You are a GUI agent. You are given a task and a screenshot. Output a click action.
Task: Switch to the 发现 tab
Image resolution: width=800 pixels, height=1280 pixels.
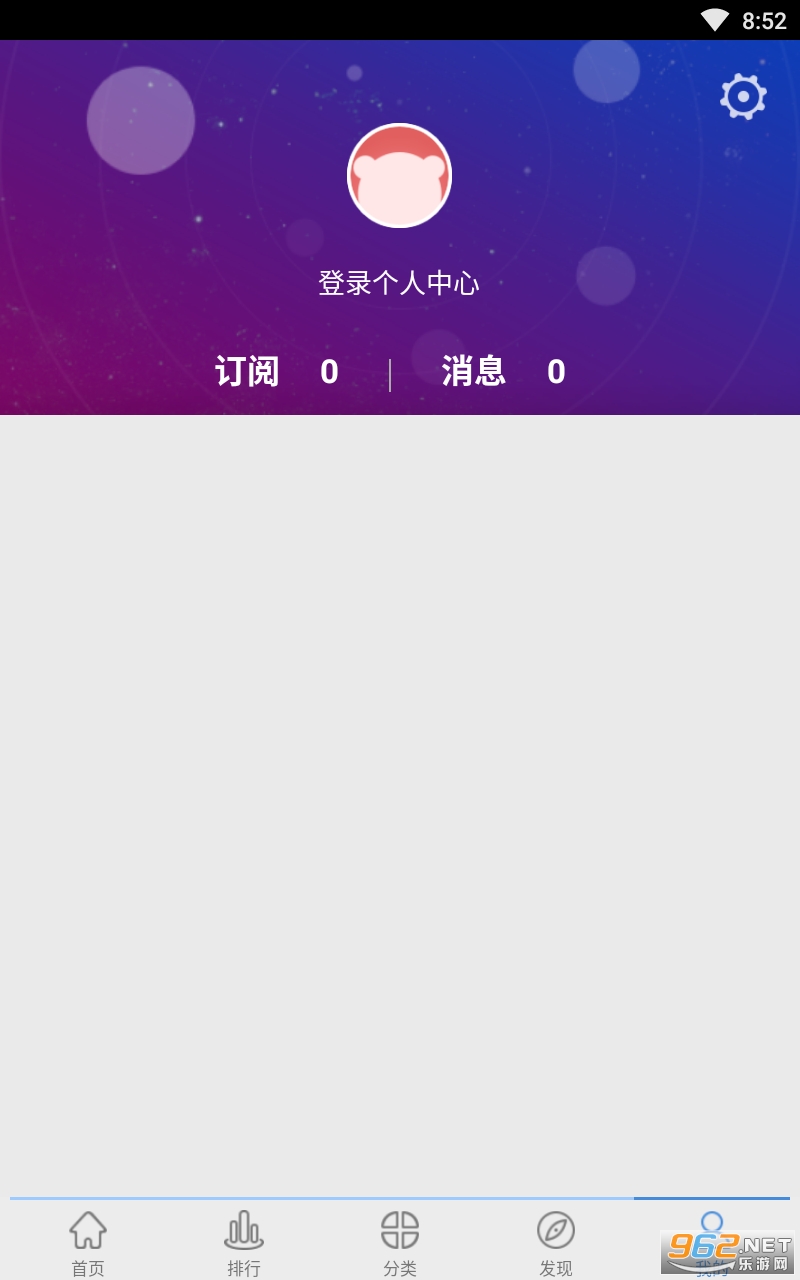(556, 1242)
